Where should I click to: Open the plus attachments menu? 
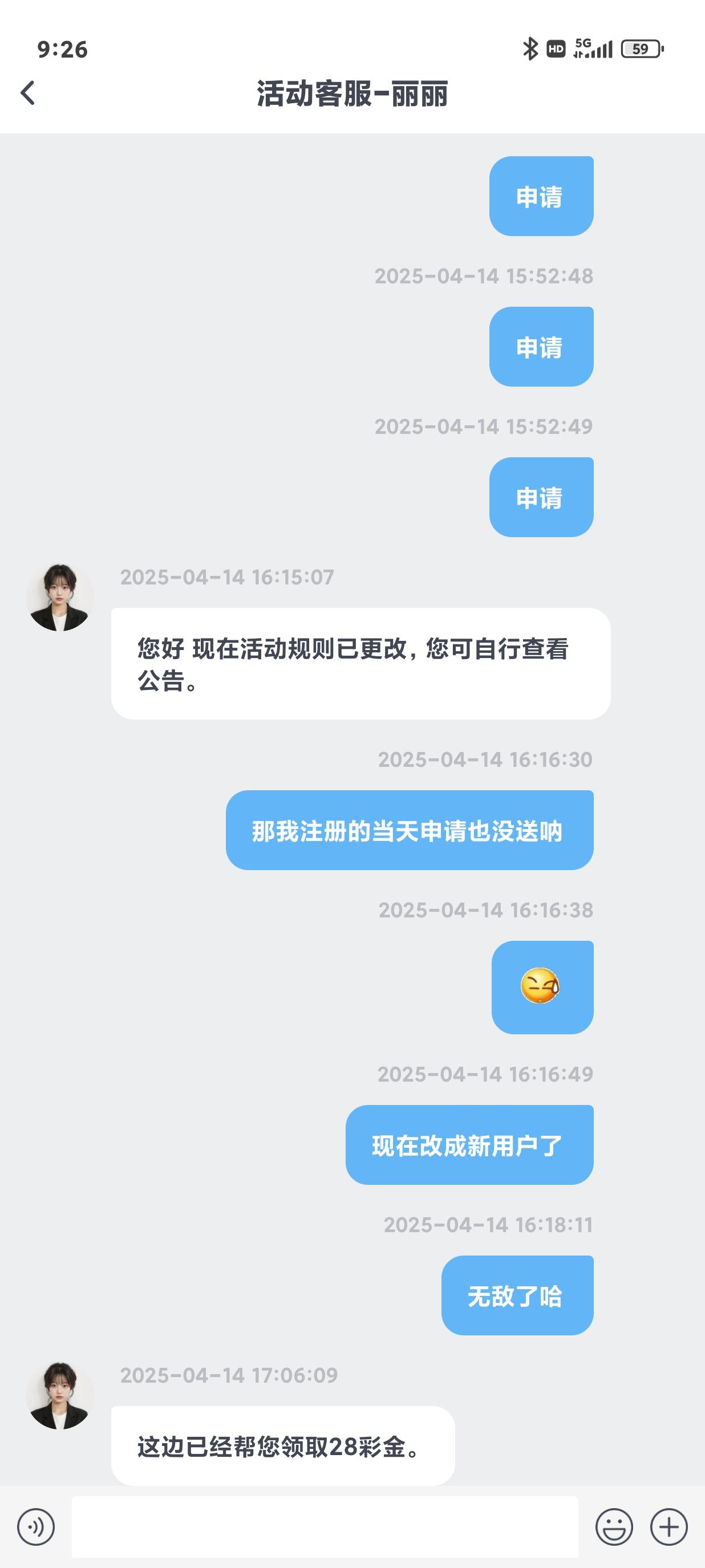pos(668,1526)
